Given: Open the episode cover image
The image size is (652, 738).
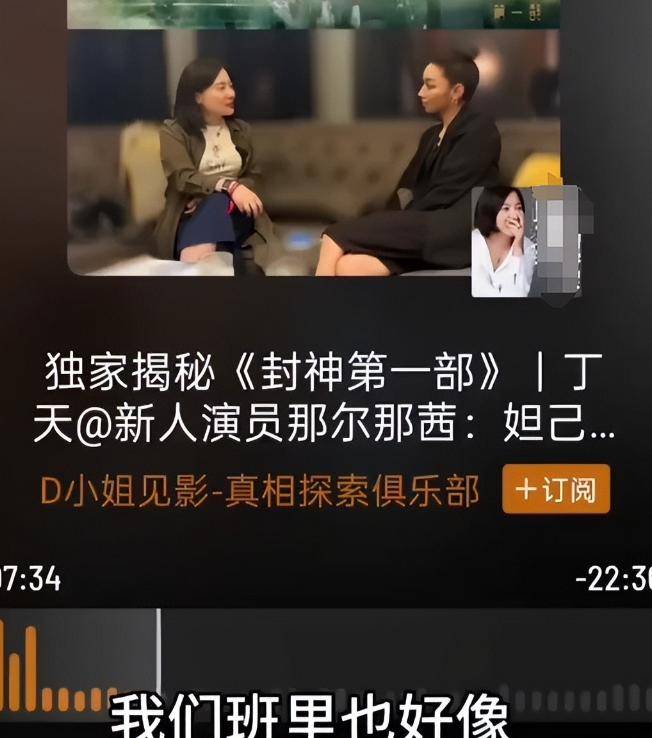Looking at the screenshot, I should tap(313, 150).
